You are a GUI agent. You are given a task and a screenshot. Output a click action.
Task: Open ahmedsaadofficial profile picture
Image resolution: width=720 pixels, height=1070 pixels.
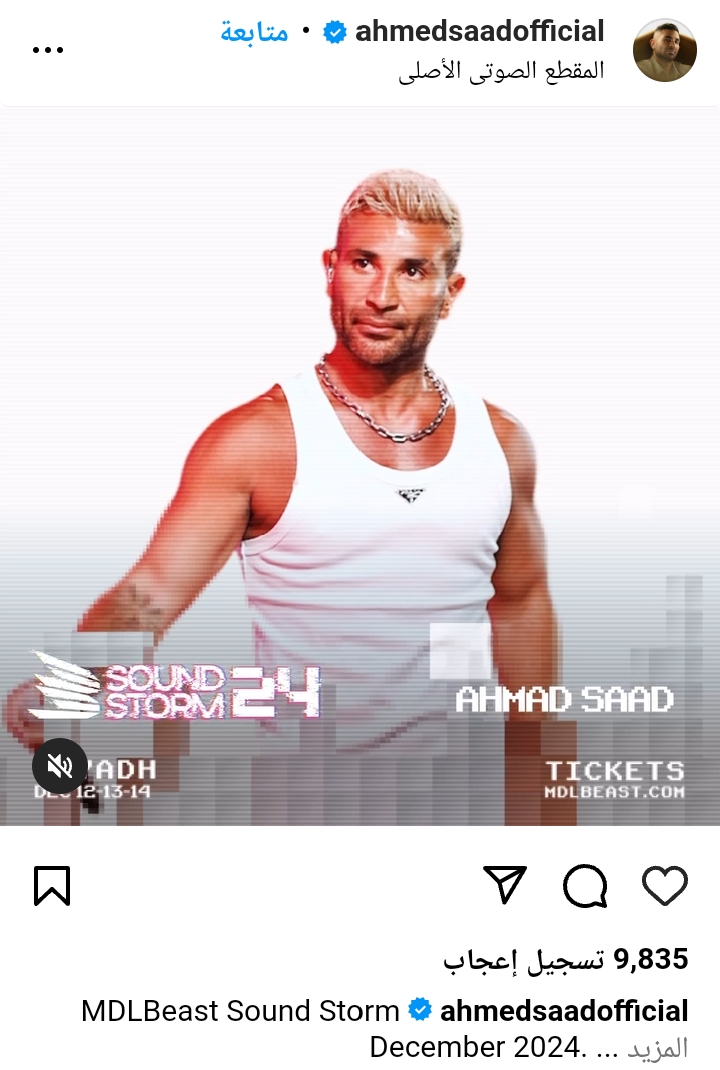(665, 50)
